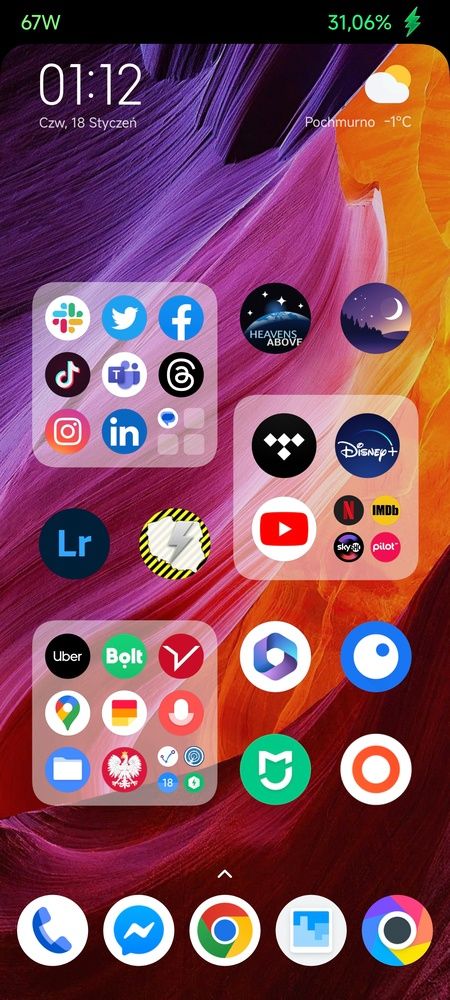450x1000 pixels.
Task: Launch Twitter from the social folder
Action: pos(124,318)
